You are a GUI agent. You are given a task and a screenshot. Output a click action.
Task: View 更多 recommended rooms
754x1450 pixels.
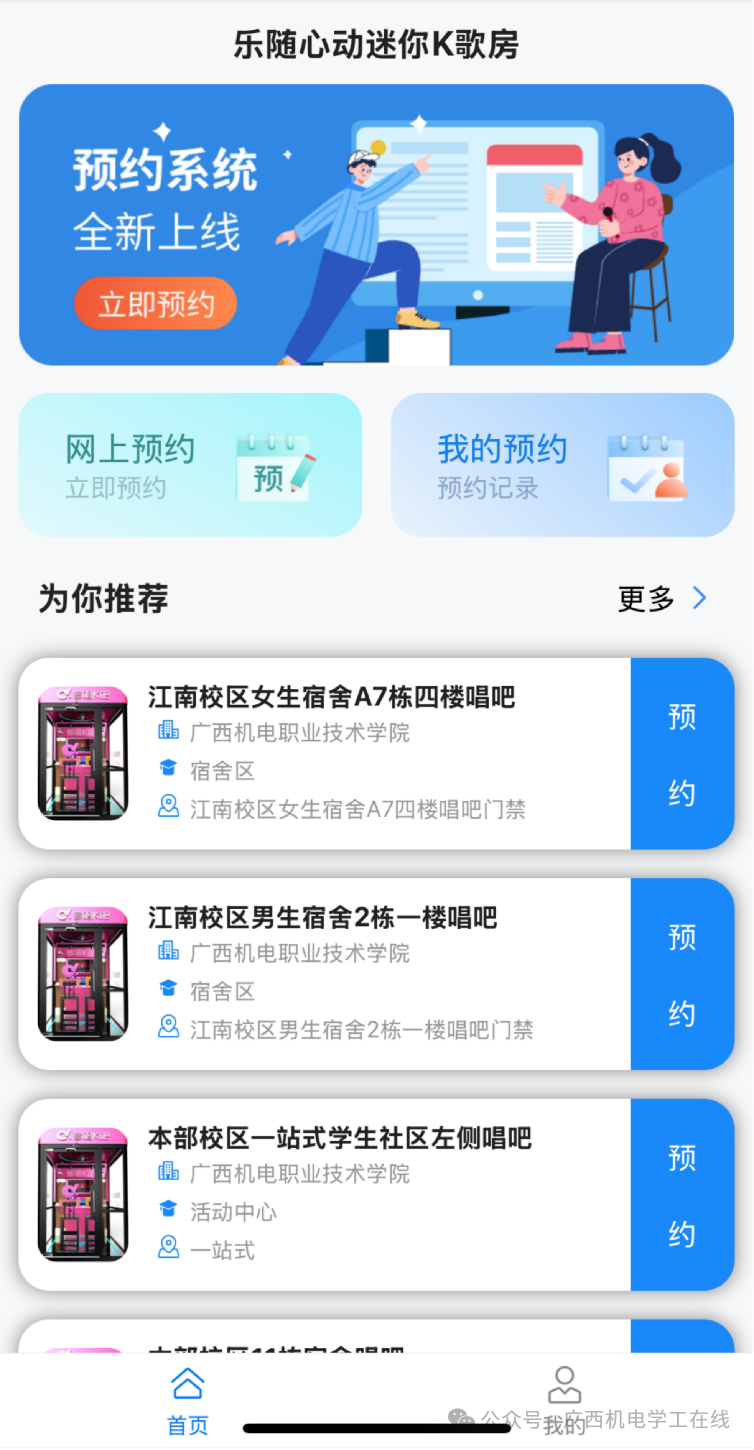tap(662, 599)
